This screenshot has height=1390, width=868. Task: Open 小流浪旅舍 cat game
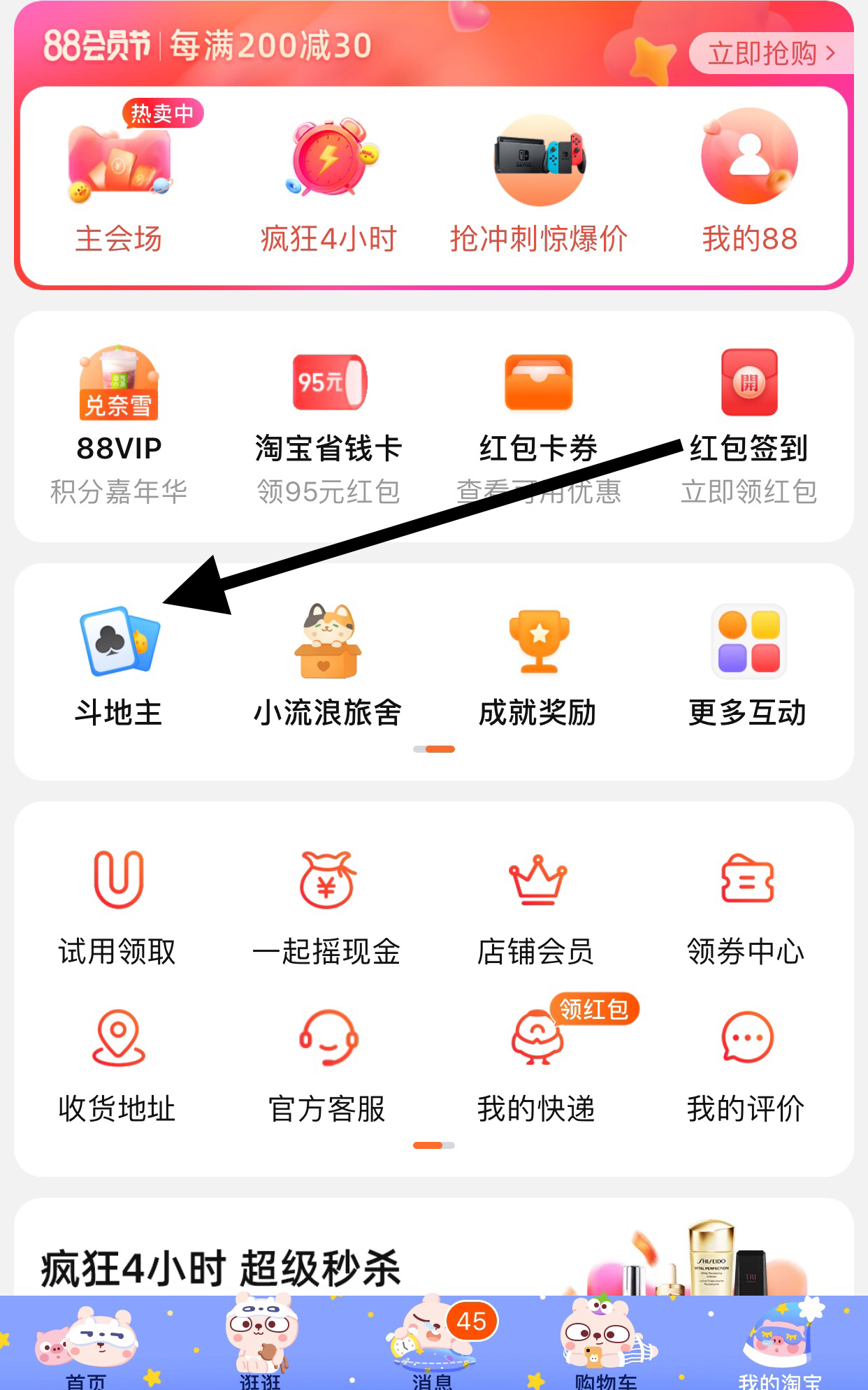(328, 664)
